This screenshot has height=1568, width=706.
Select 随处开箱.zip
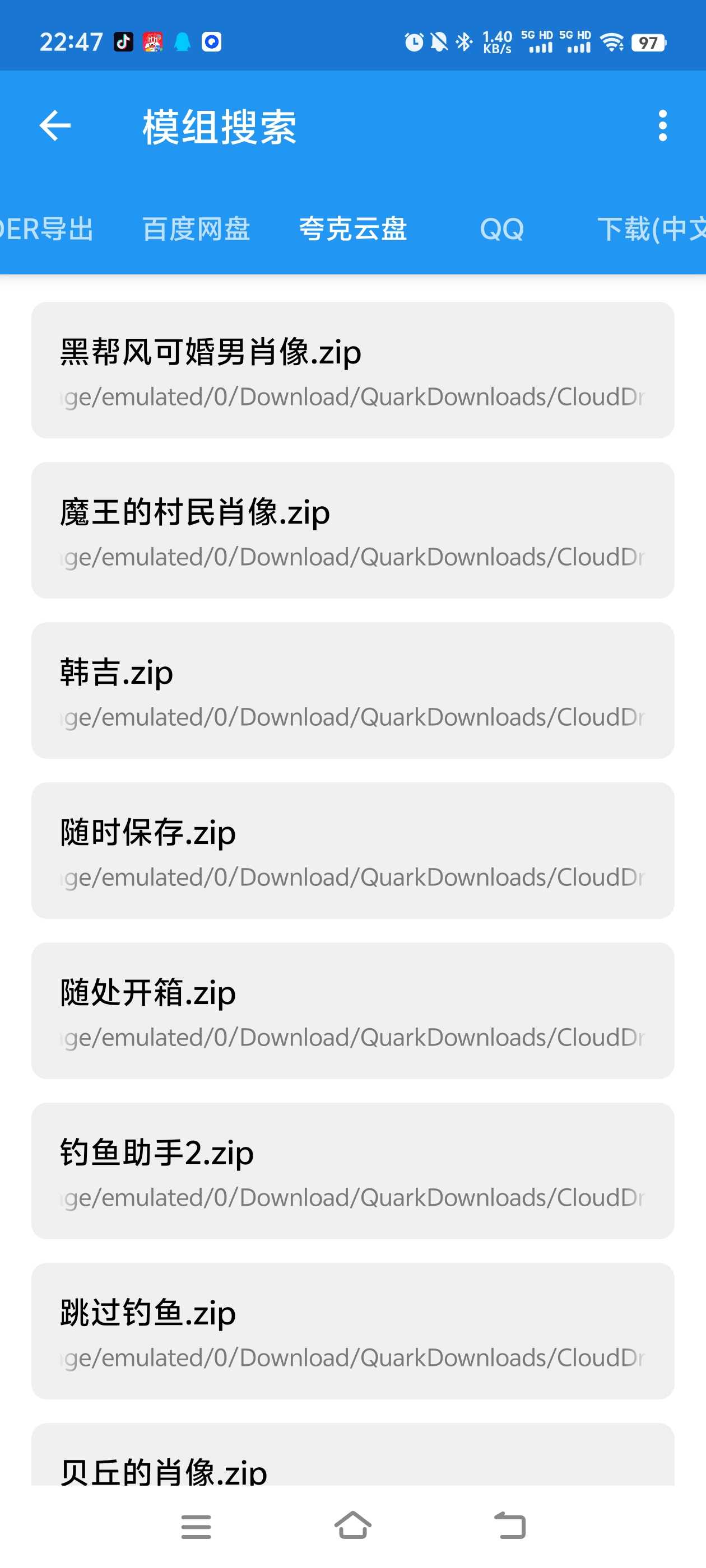coord(352,1010)
